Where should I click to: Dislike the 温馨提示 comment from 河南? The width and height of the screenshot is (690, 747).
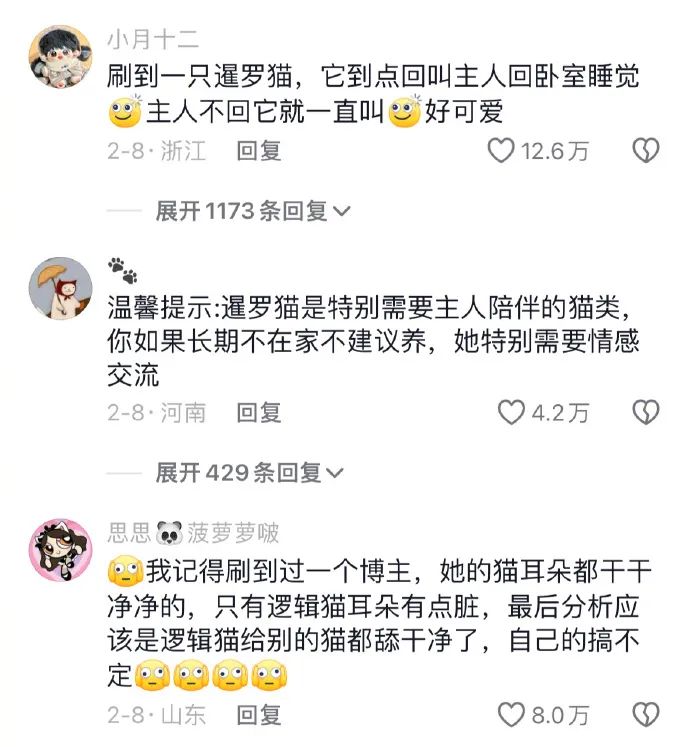click(647, 412)
